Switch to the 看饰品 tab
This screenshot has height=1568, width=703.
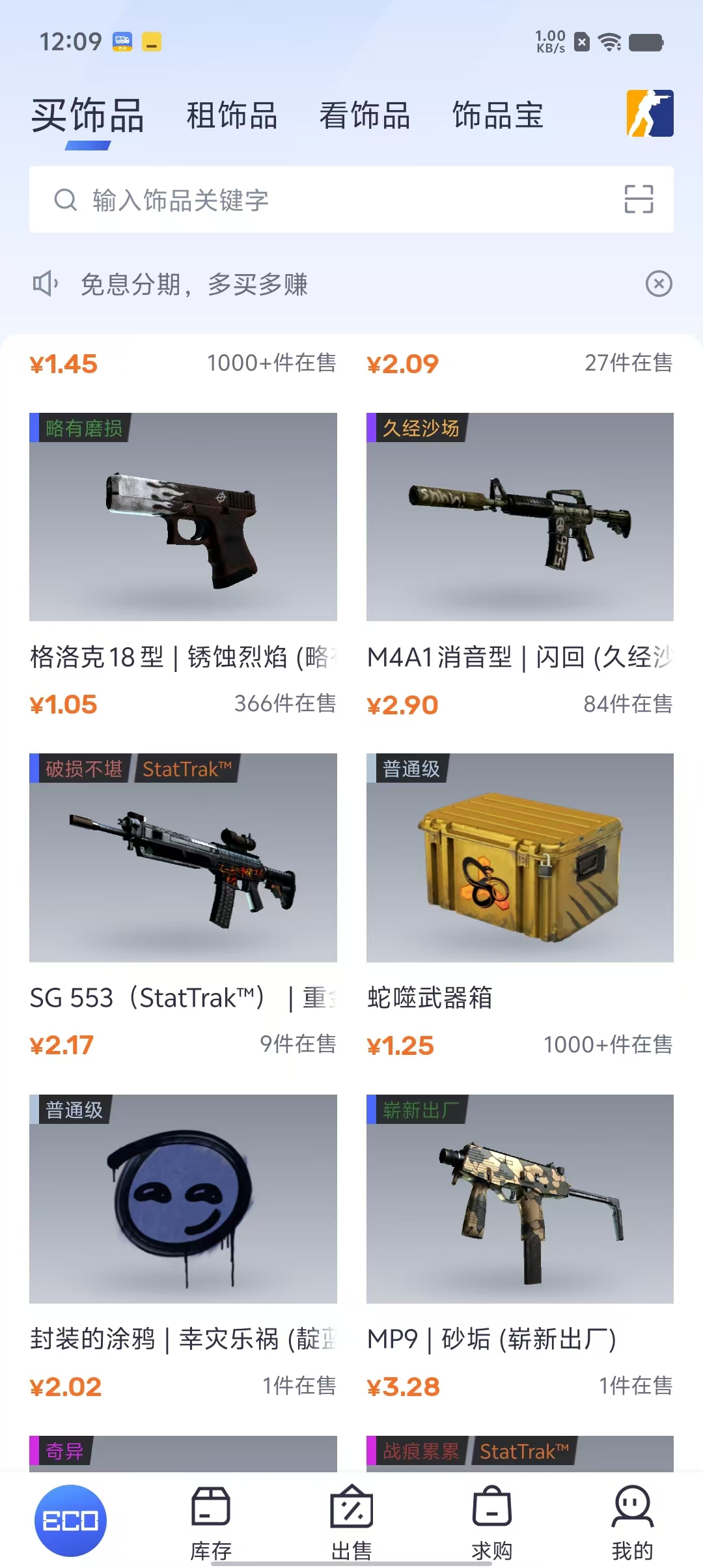pos(365,115)
